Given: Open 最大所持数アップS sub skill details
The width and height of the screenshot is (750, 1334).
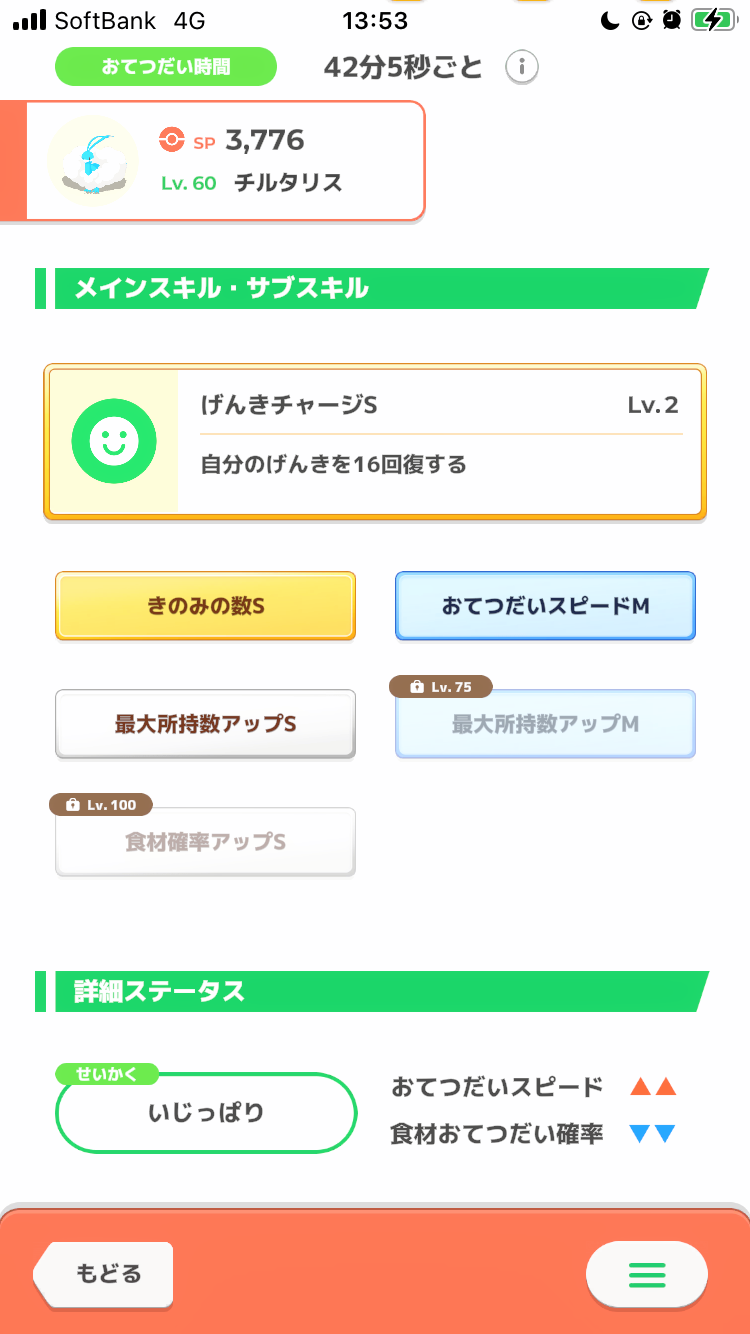Looking at the screenshot, I should pos(205,724).
